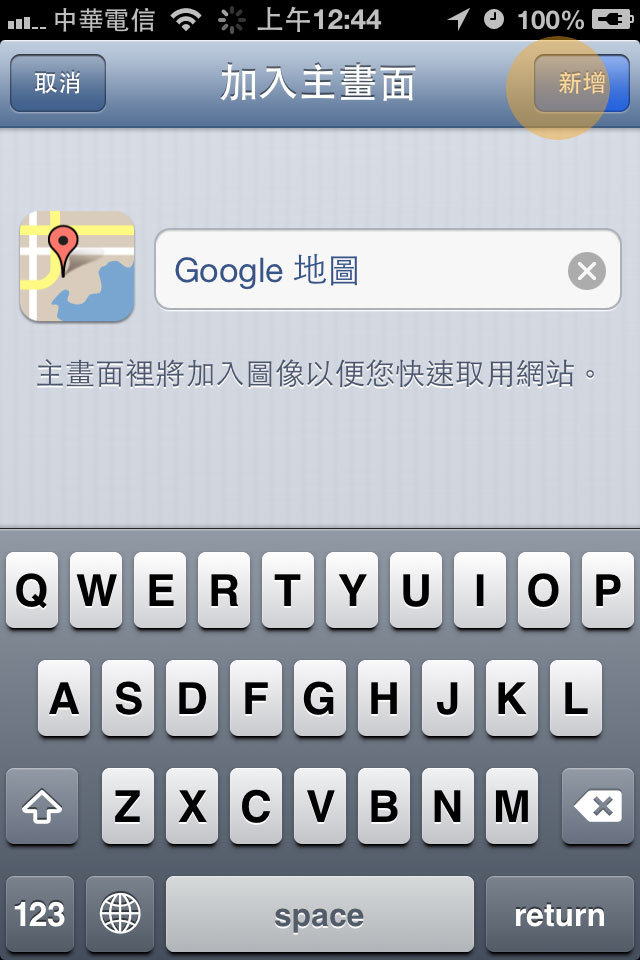Tap the shift key
640x960 pixels.
(x=41, y=807)
